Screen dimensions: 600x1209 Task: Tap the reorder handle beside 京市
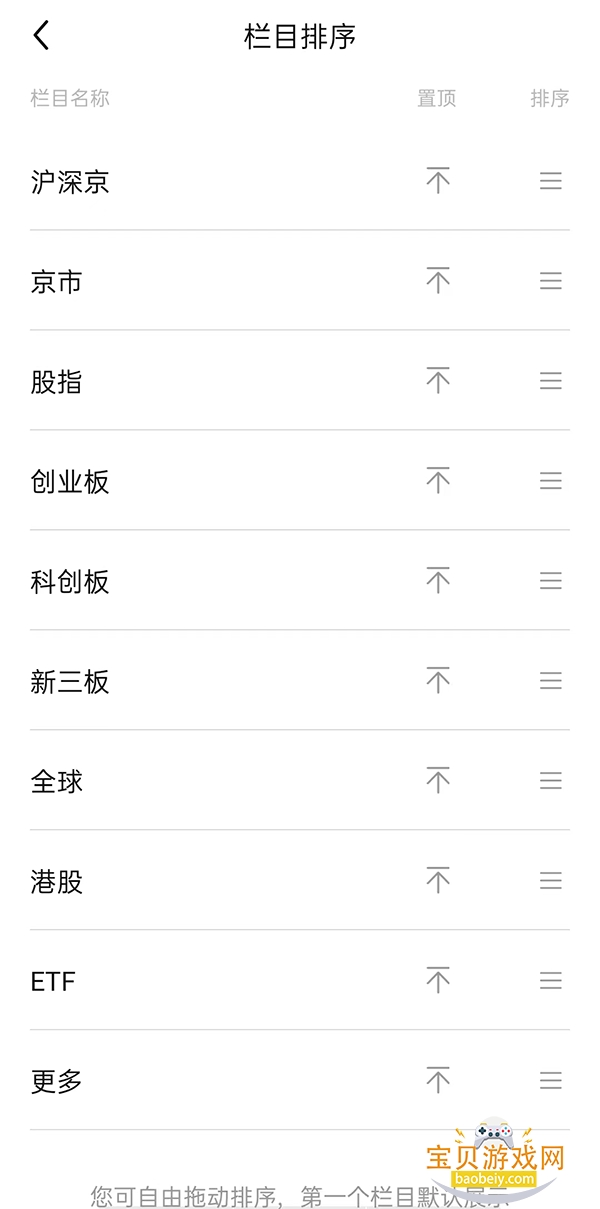[551, 281]
